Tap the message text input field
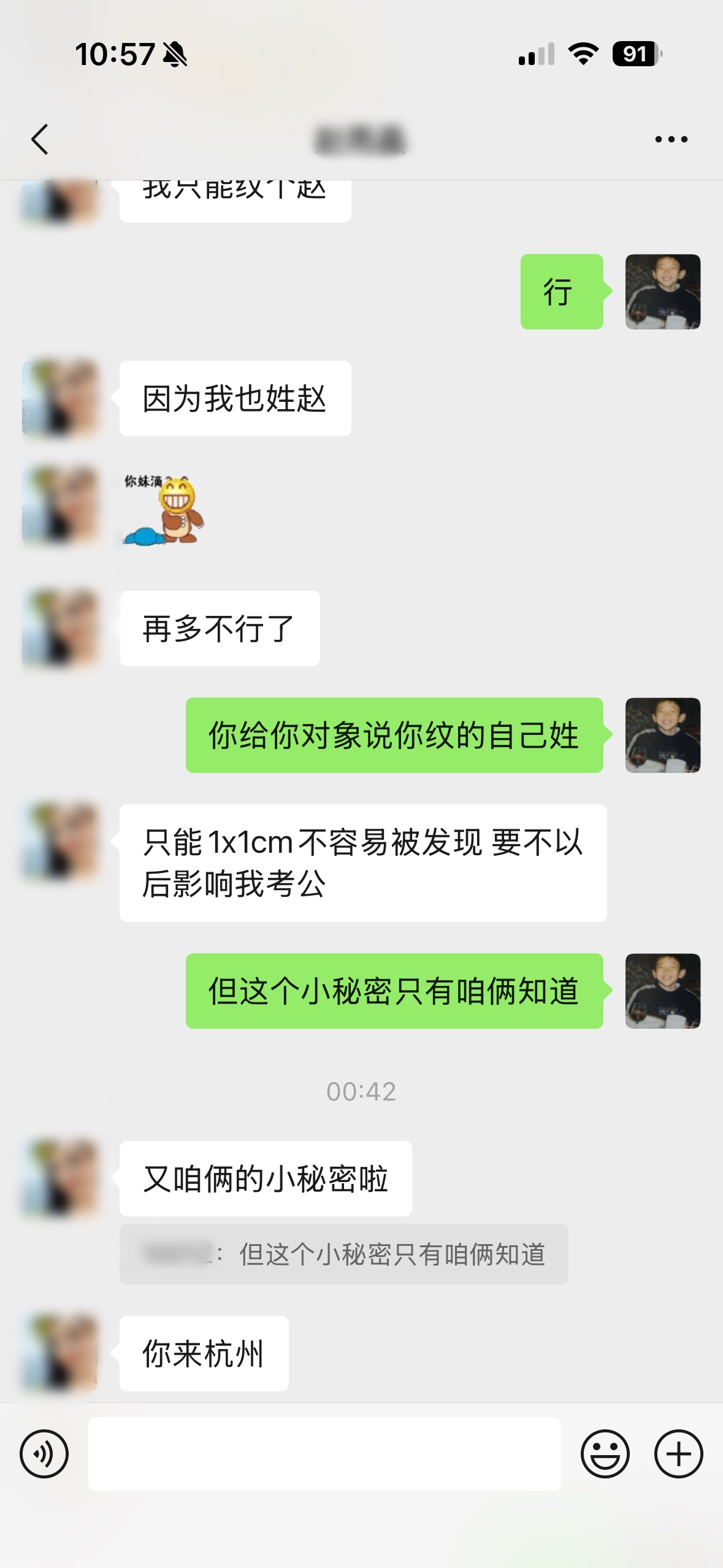This screenshot has width=723, height=1568. point(324,1454)
